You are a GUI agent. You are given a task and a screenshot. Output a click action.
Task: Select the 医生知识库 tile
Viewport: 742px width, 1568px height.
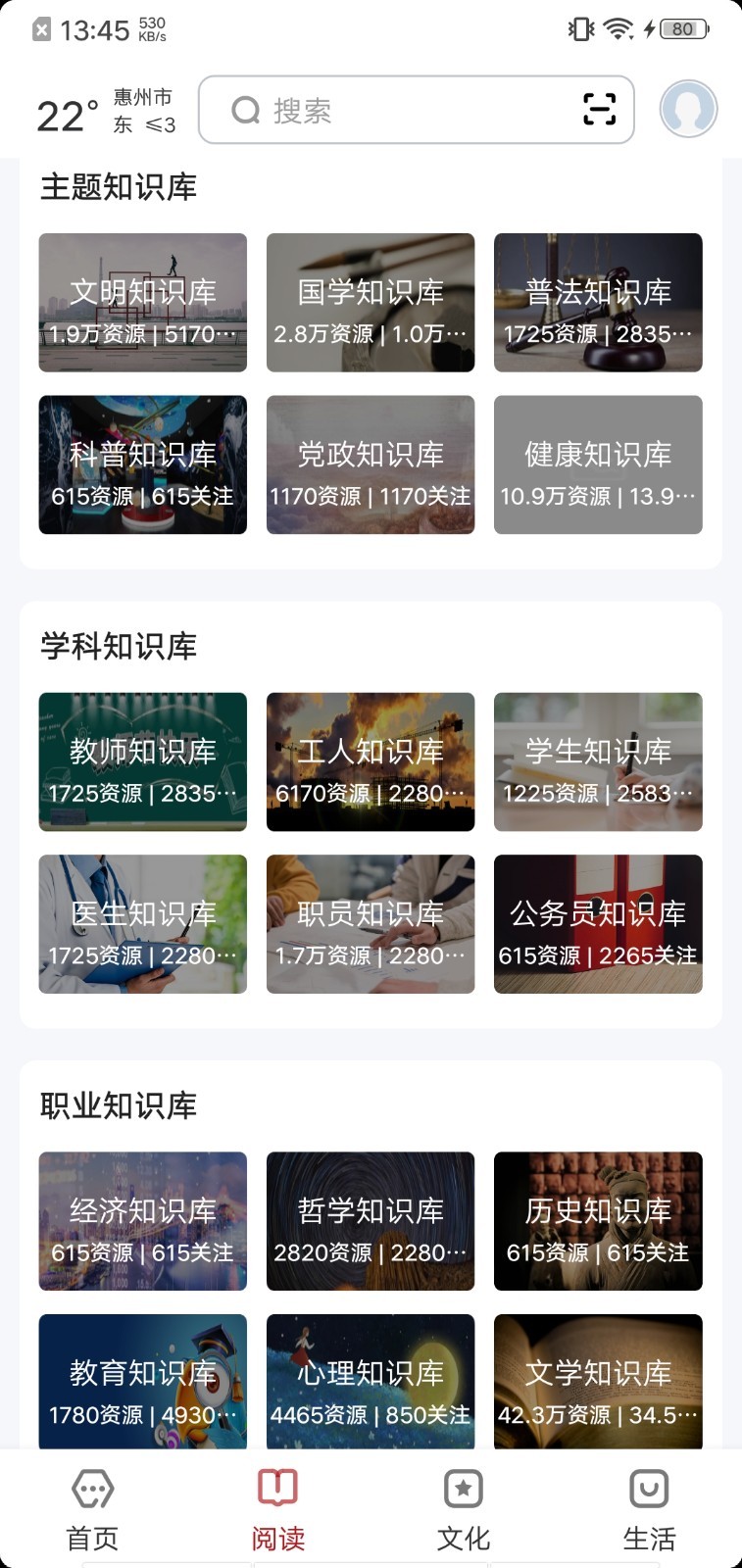[x=143, y=924]
